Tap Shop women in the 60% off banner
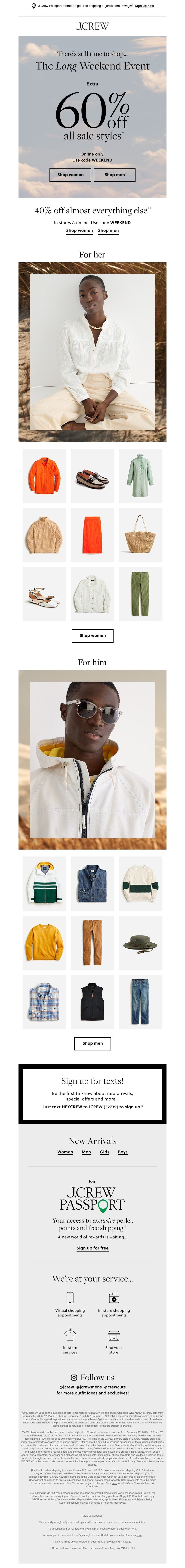This screenshot has width=185, height=1568. pos(70,175)
